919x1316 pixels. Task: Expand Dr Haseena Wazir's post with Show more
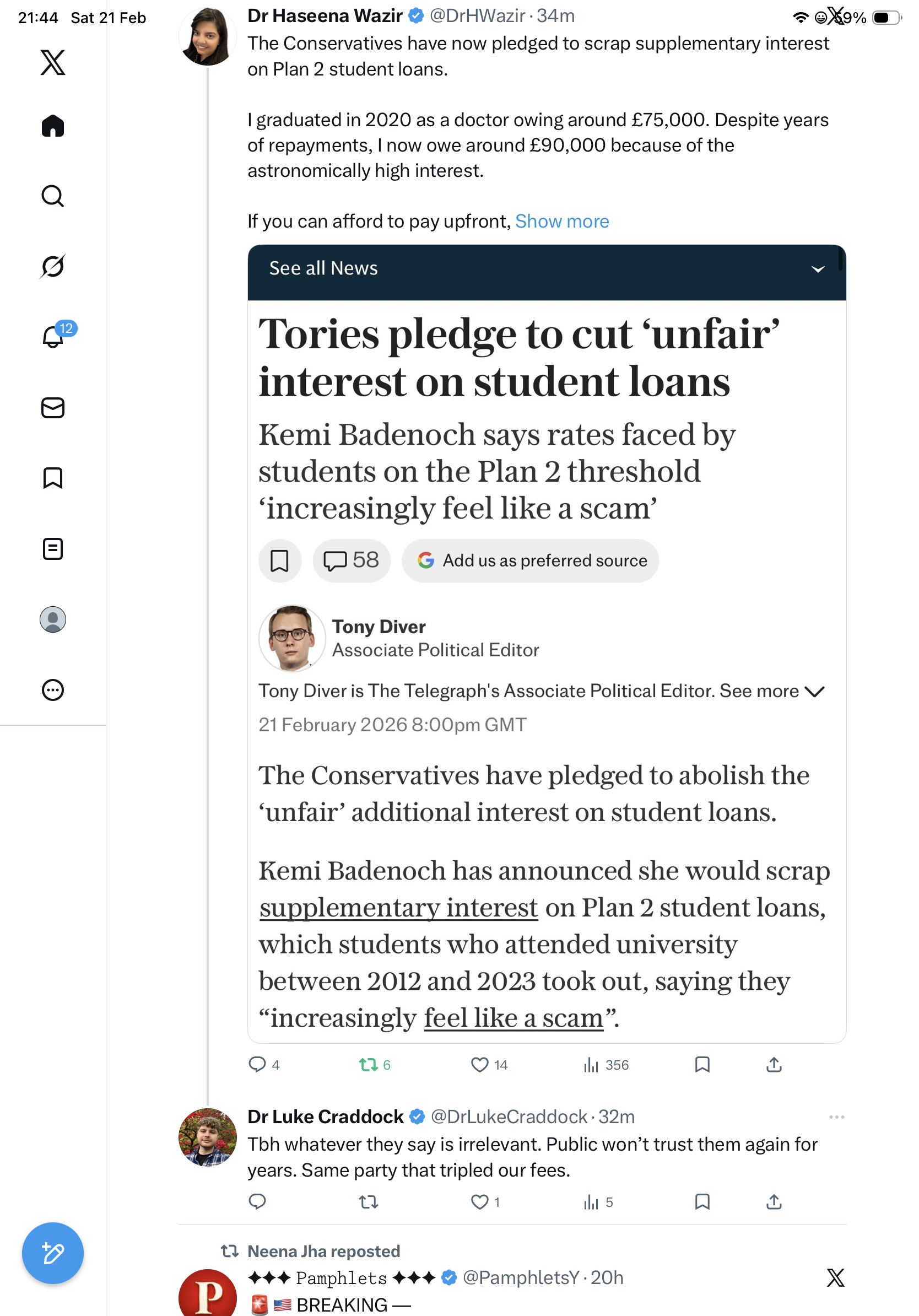click(x=561, y=221)
